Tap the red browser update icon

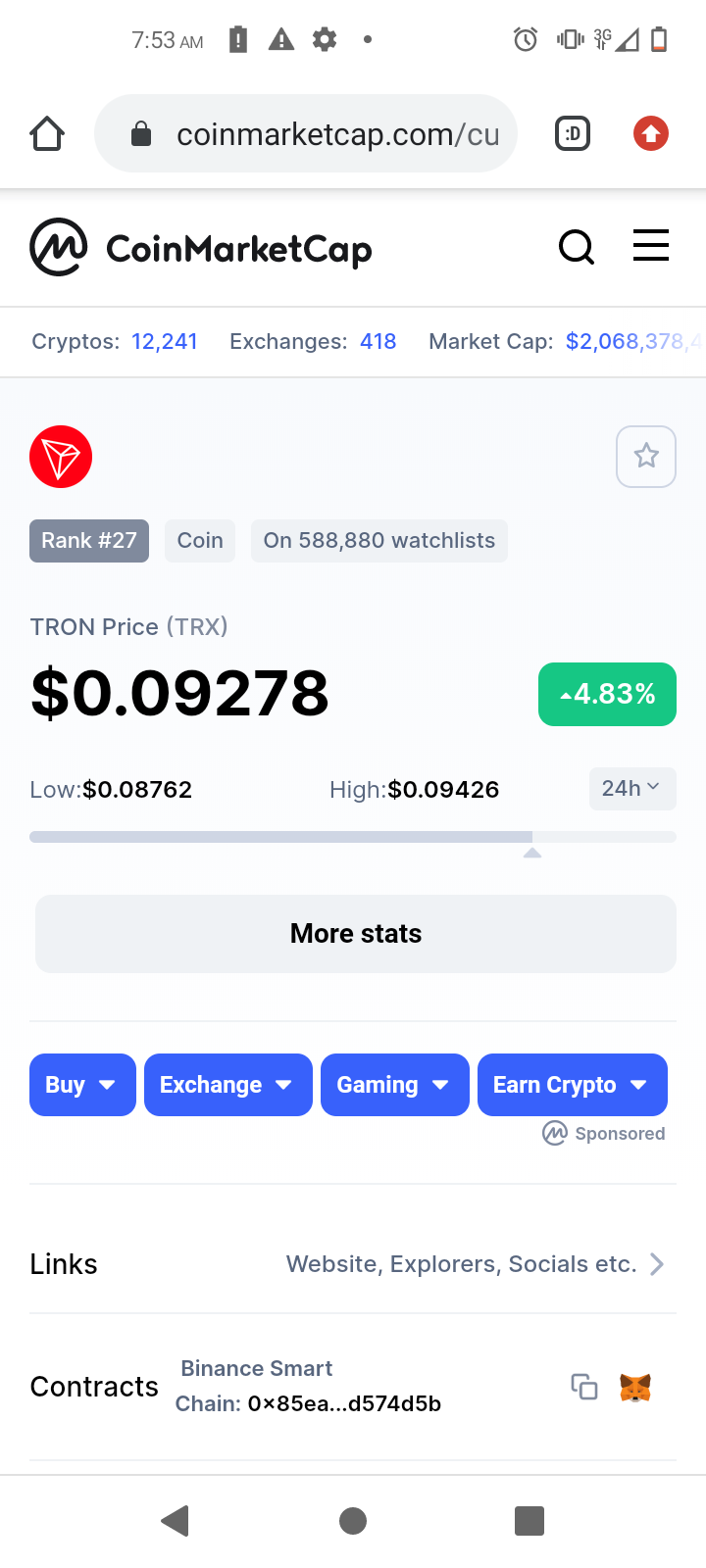pyautogui.click(x=650, y=133)
